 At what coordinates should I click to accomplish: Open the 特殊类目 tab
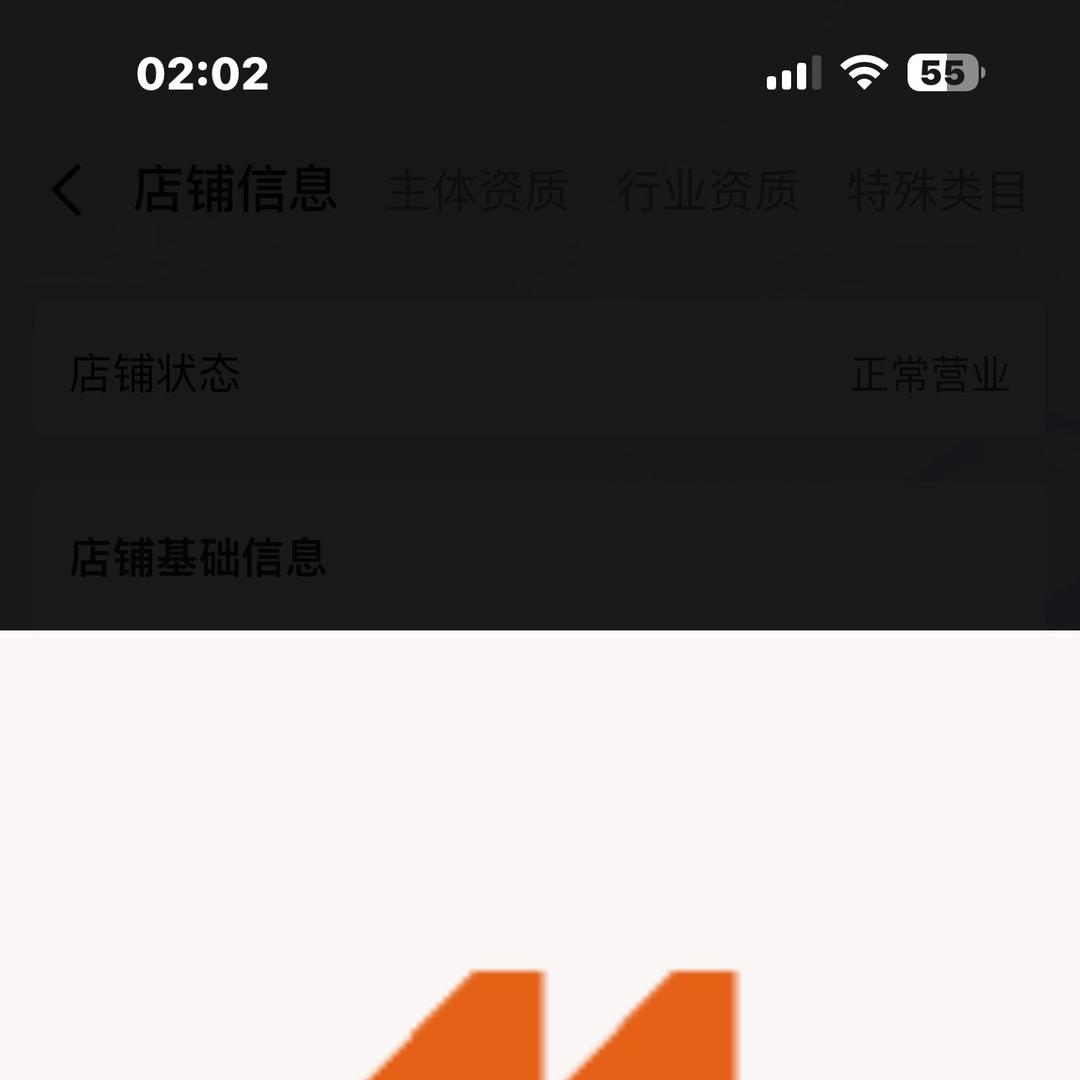click(x=937, y=191)
